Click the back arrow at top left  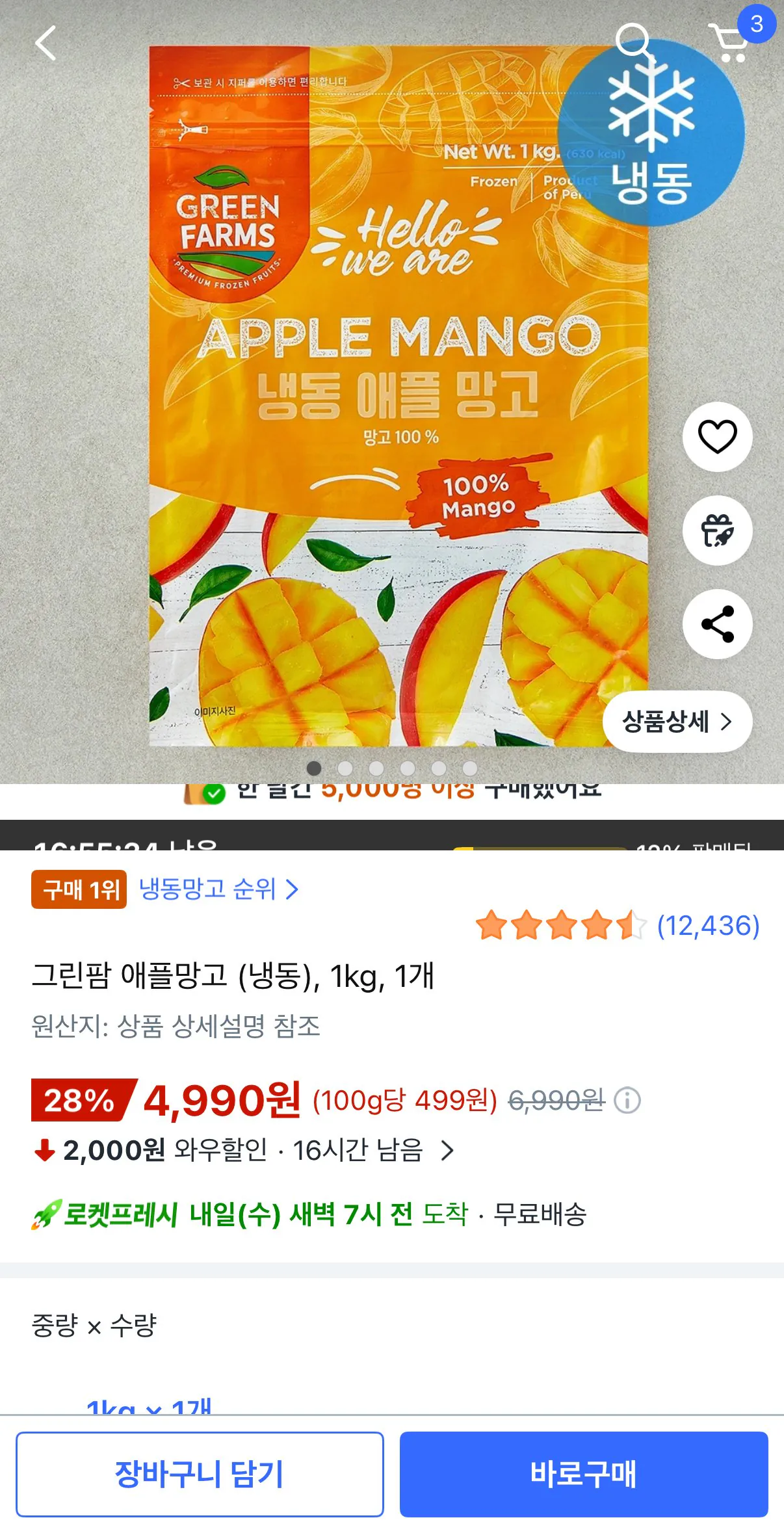pos(44,44)
